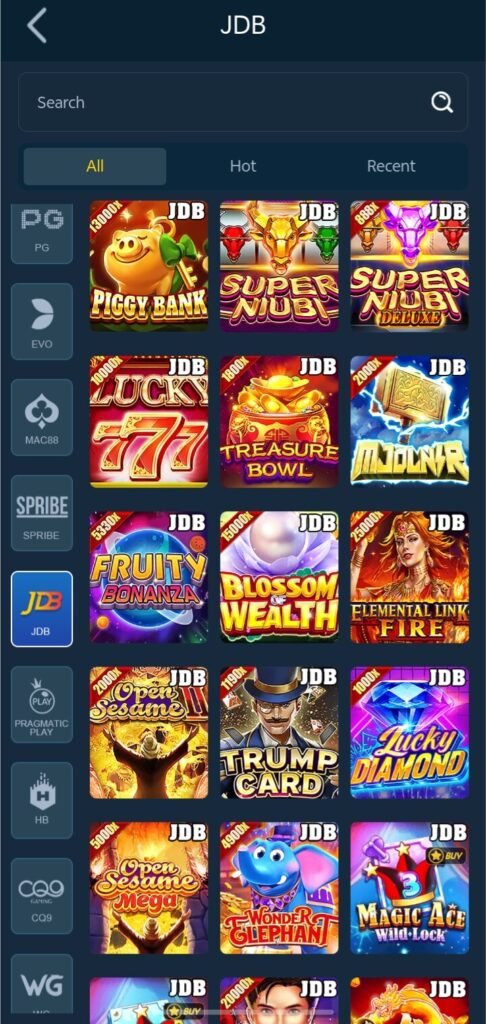Choose the SPRIBE provider
This screenshot has width=486, height=1024.
[x=42, y=513]
